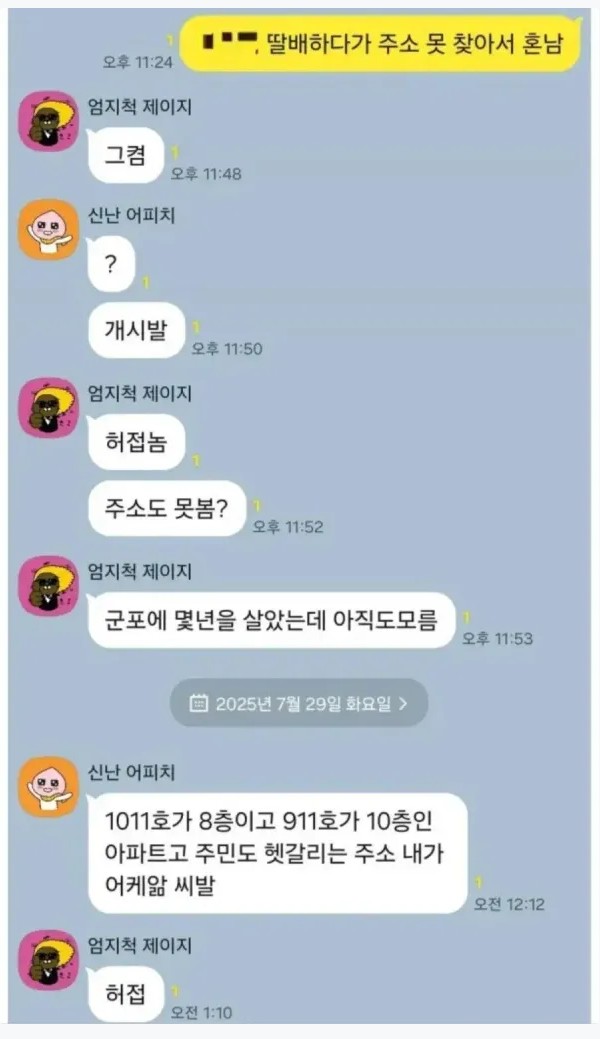Open the date chip 2025년 7월 29일 화요일
The width and height of the screenshot is (600, 1039).
(298, 702)
